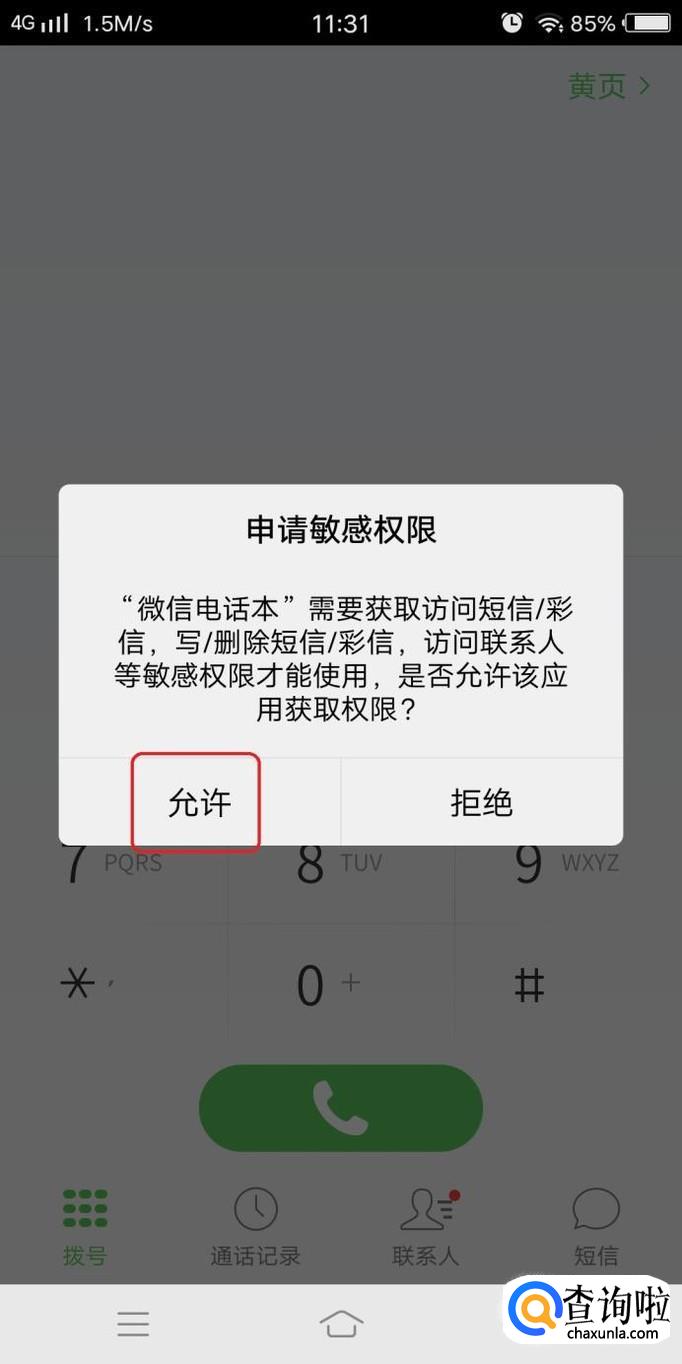Tap 允许 to grant the permissions
Image resolution: width=682 pixels, height=1364 pixels.
coord(199,802)
